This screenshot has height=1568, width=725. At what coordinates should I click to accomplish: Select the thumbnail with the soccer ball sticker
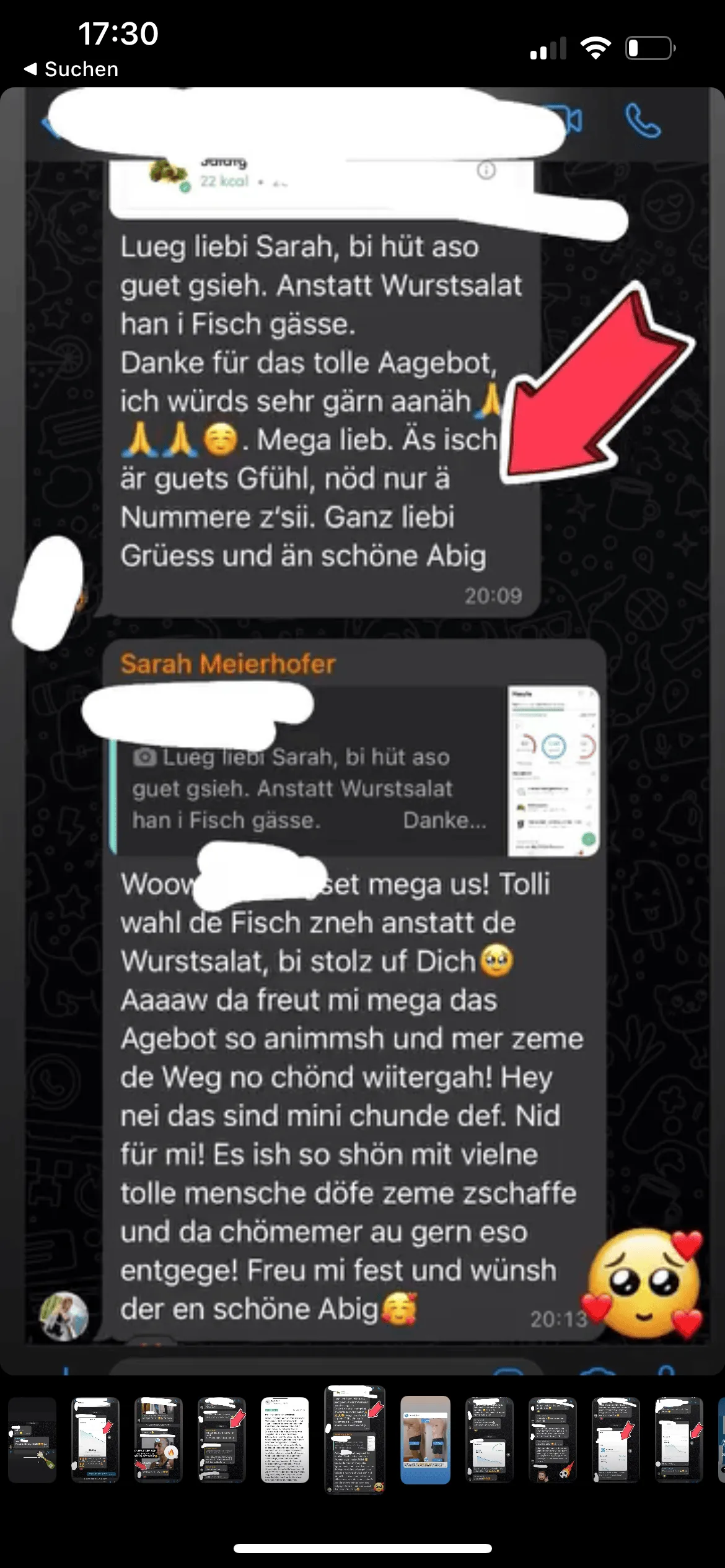click(553, 1440)
